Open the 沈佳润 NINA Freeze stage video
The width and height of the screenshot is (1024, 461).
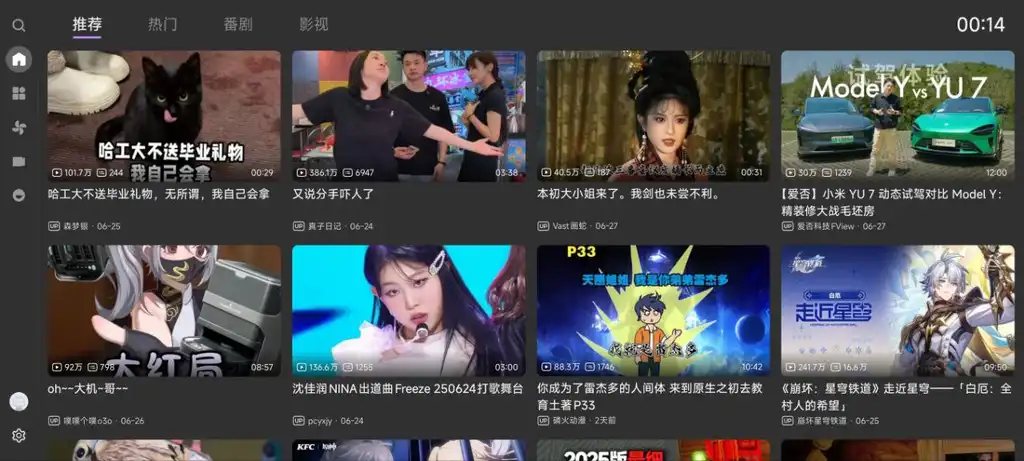[x=408, y=311]
